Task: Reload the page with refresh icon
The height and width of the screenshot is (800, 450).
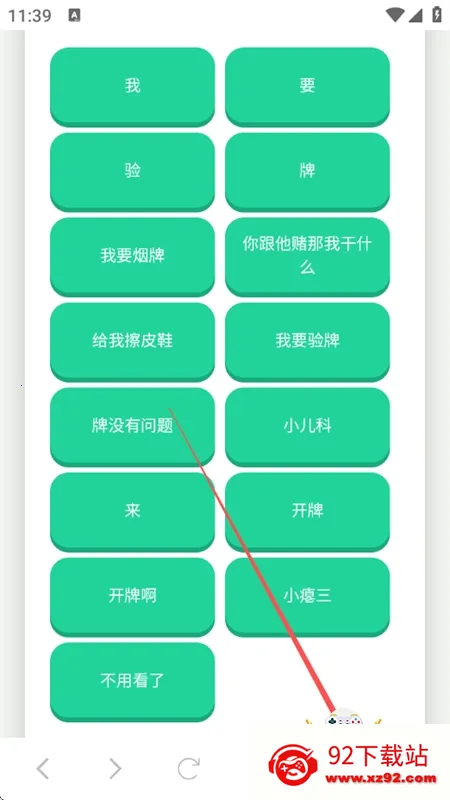Action: coord(188,768)
